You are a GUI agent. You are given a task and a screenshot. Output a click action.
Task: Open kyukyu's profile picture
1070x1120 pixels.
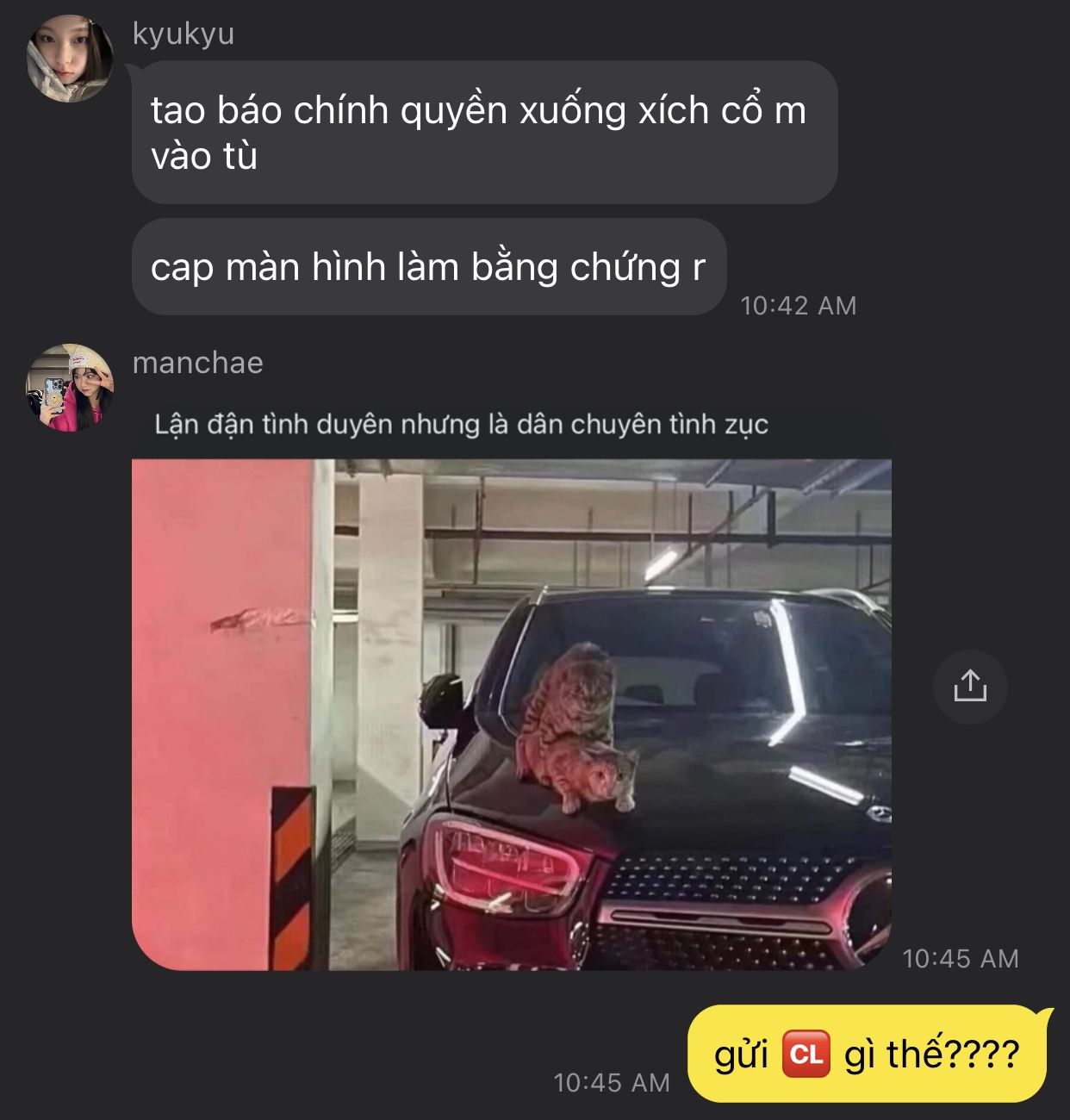tap(70, 59)
